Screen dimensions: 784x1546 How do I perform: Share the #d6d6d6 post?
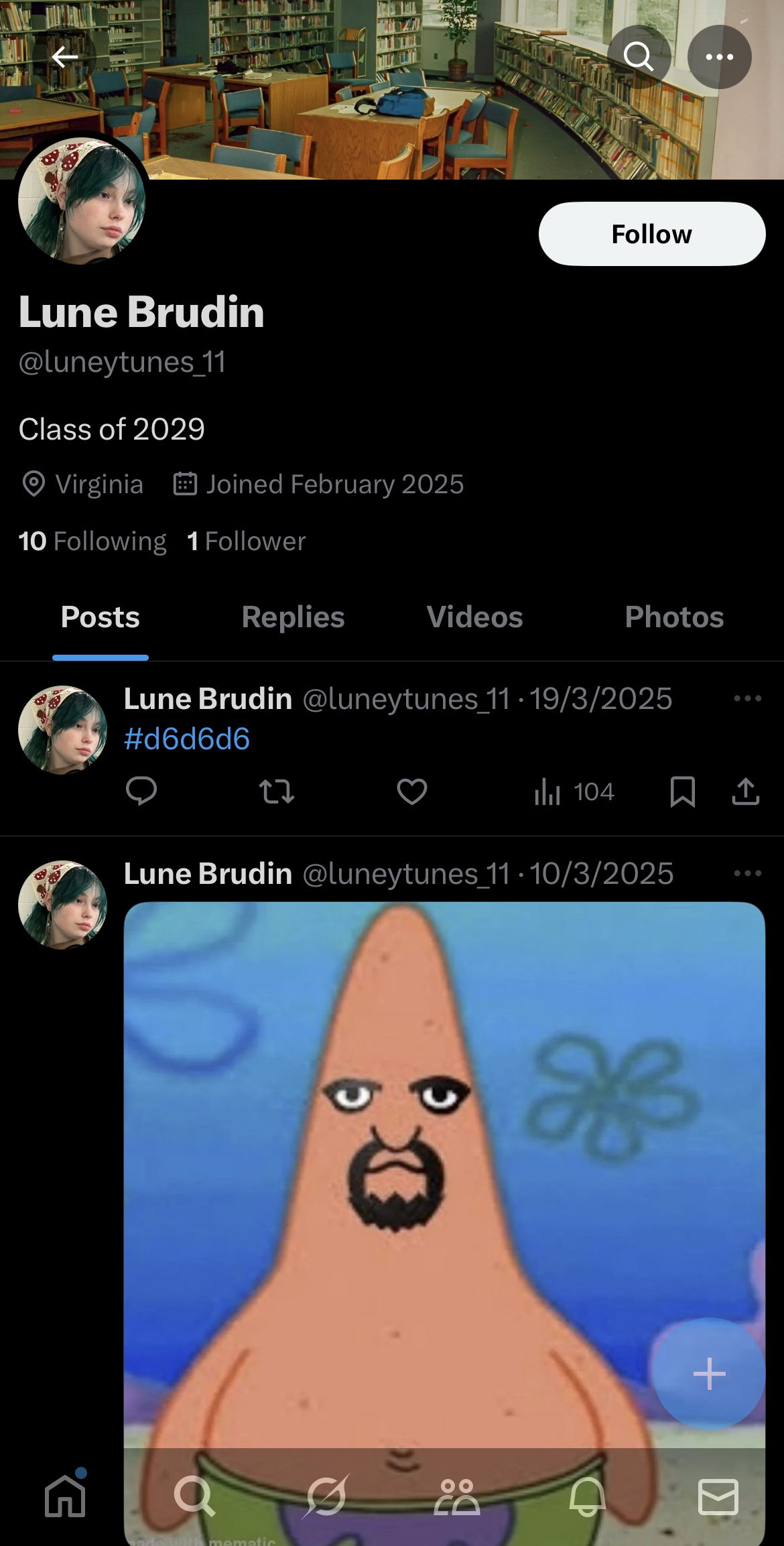745,791
